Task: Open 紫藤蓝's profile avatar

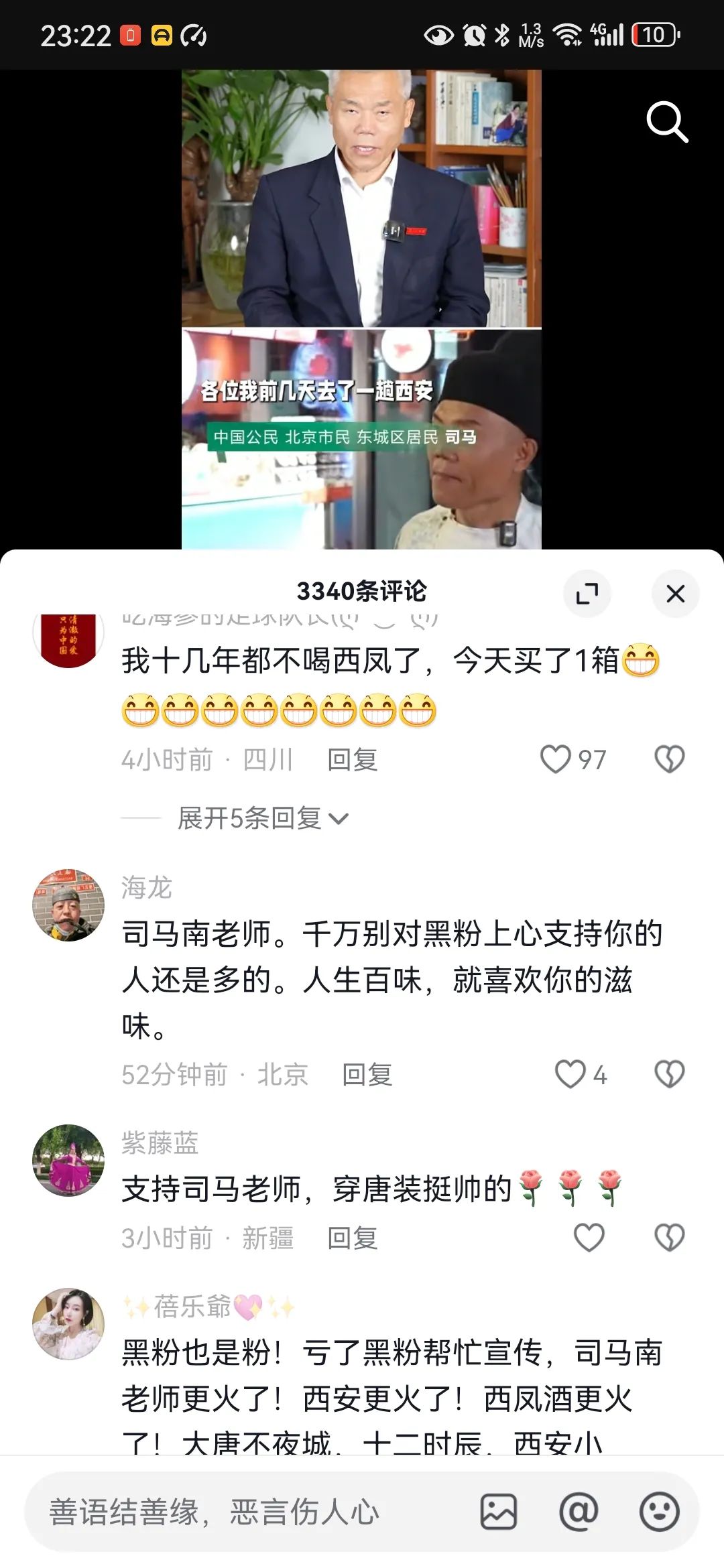Action: coord(68,1160)
